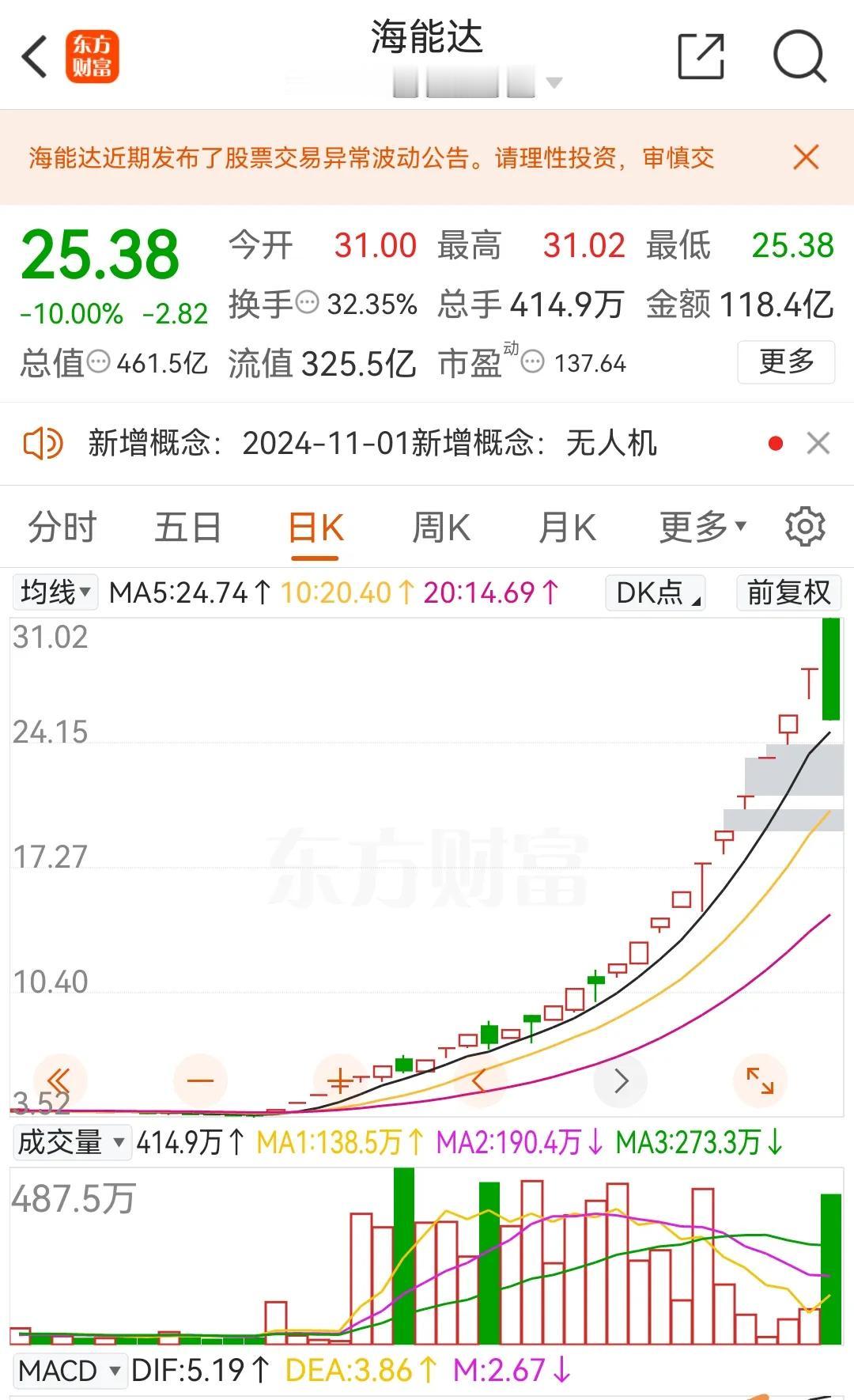Expand the chart to fullscreen

760,1080
